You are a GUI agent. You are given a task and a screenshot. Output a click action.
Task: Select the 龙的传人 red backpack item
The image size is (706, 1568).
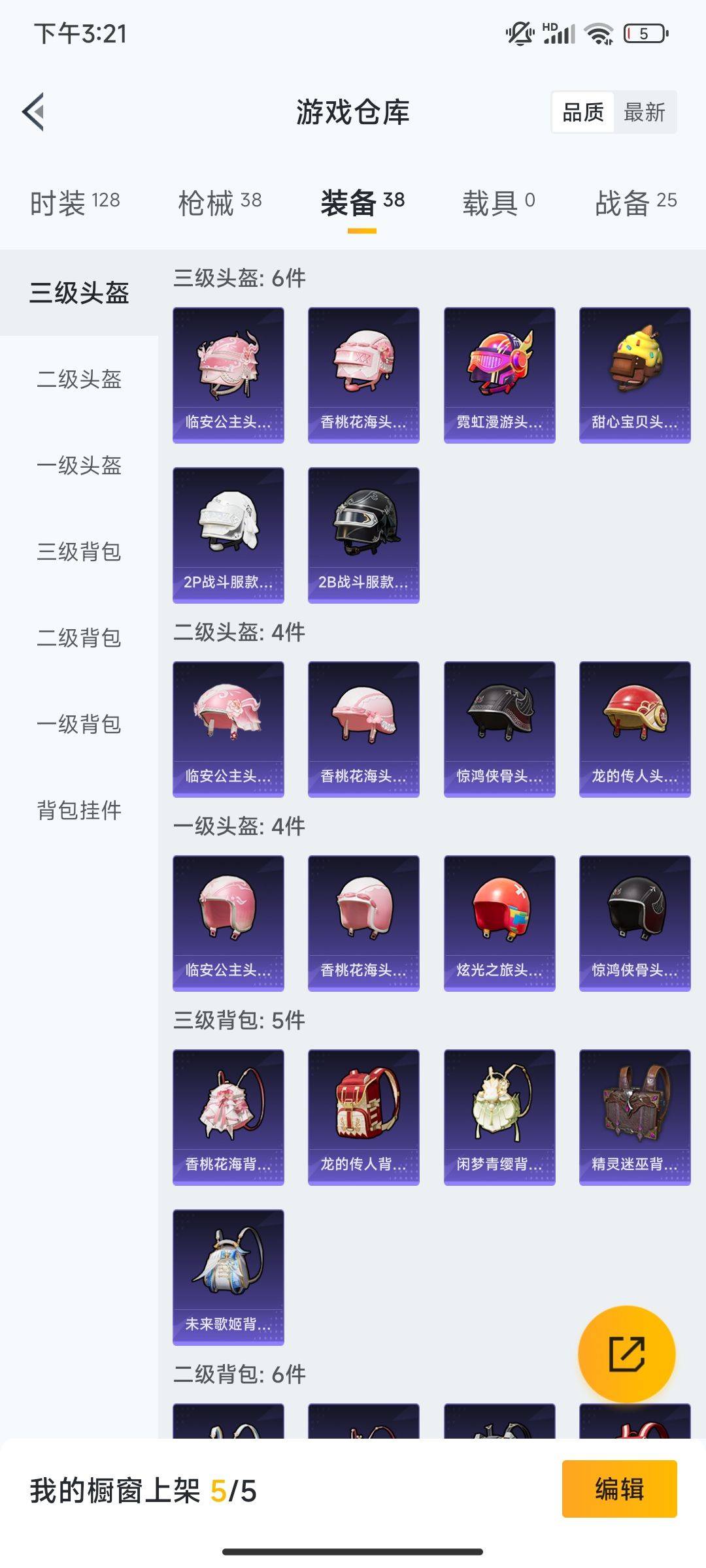(x=363, y=1114)
